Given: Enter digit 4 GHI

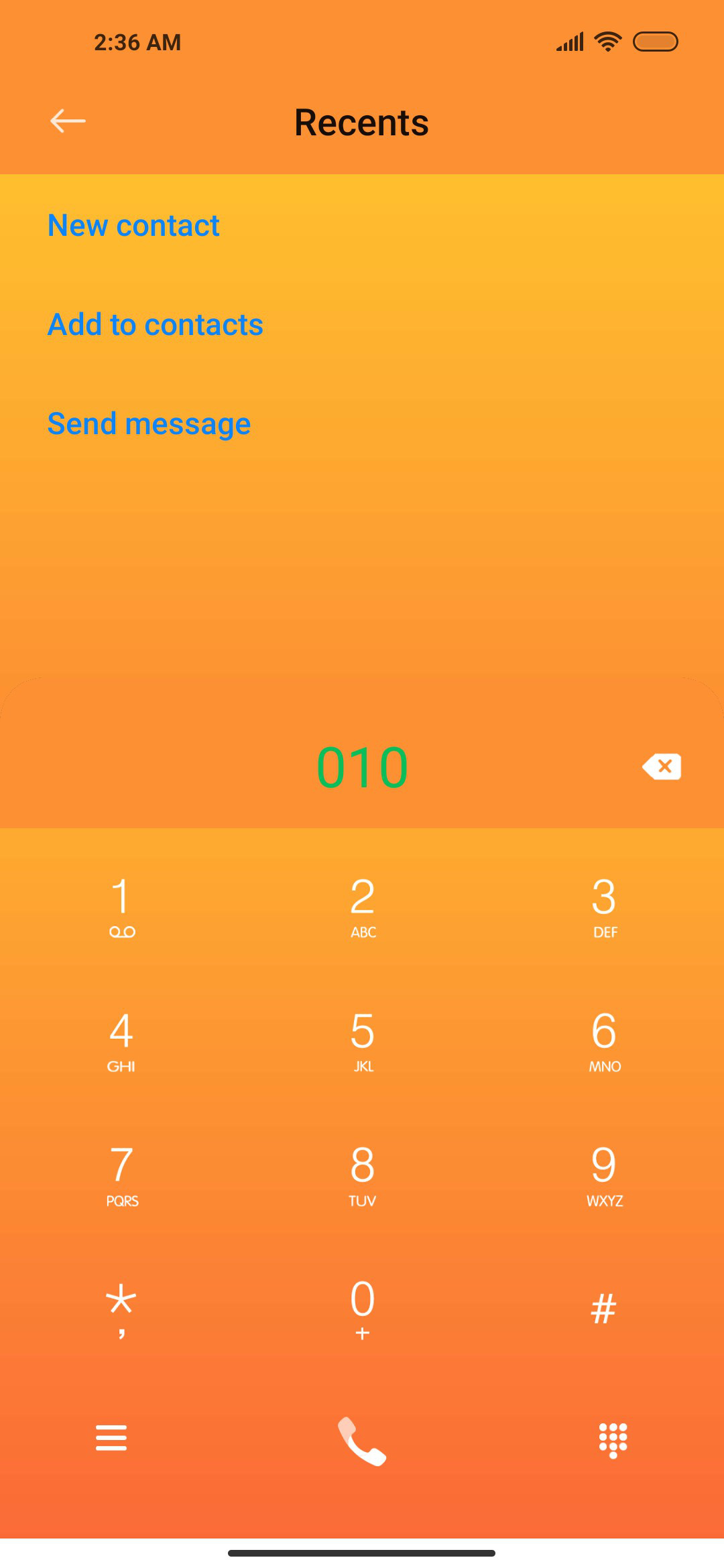Looking at the screenshot, I should (x=121, y=1039).
